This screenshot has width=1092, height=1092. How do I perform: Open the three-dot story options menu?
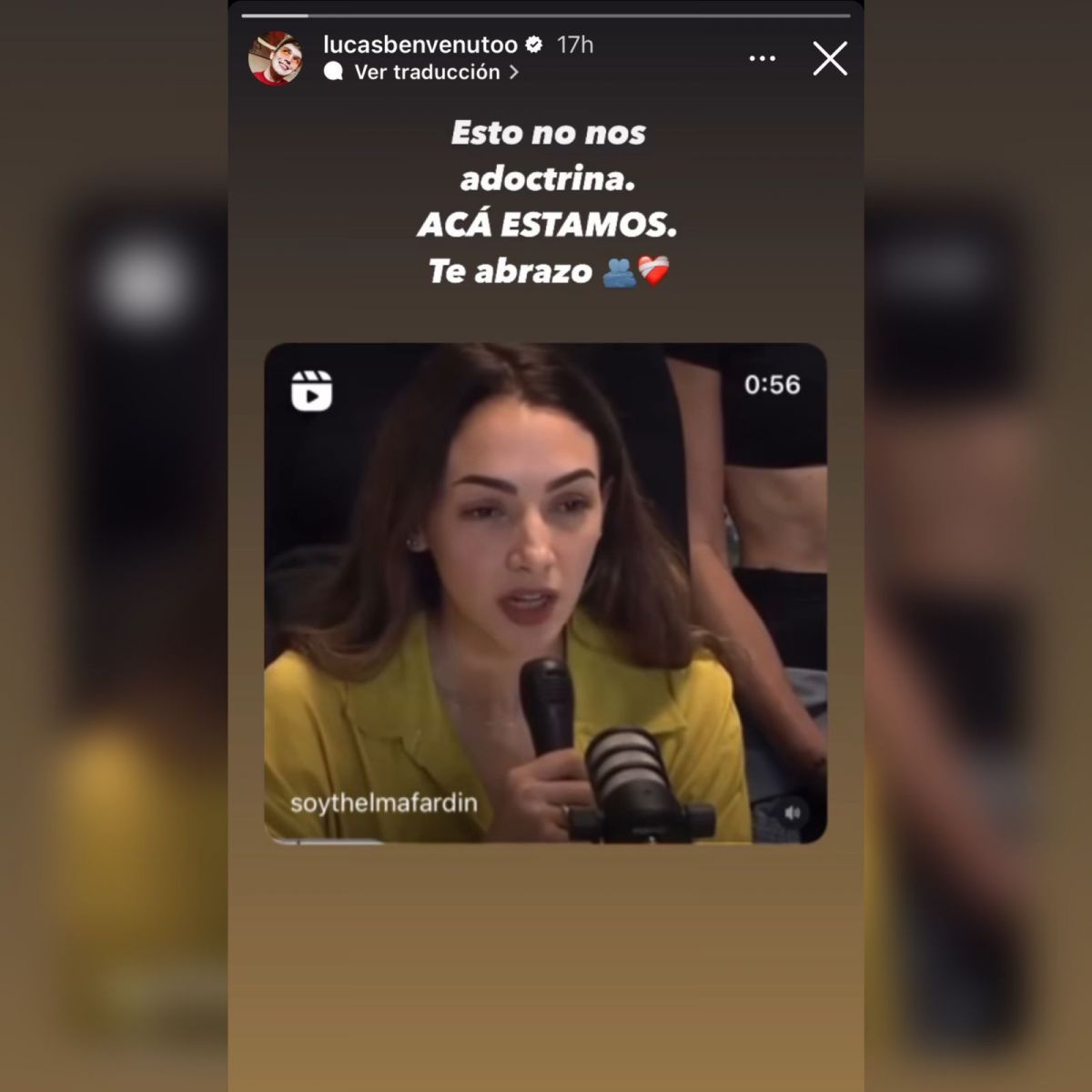coord(762,58)
